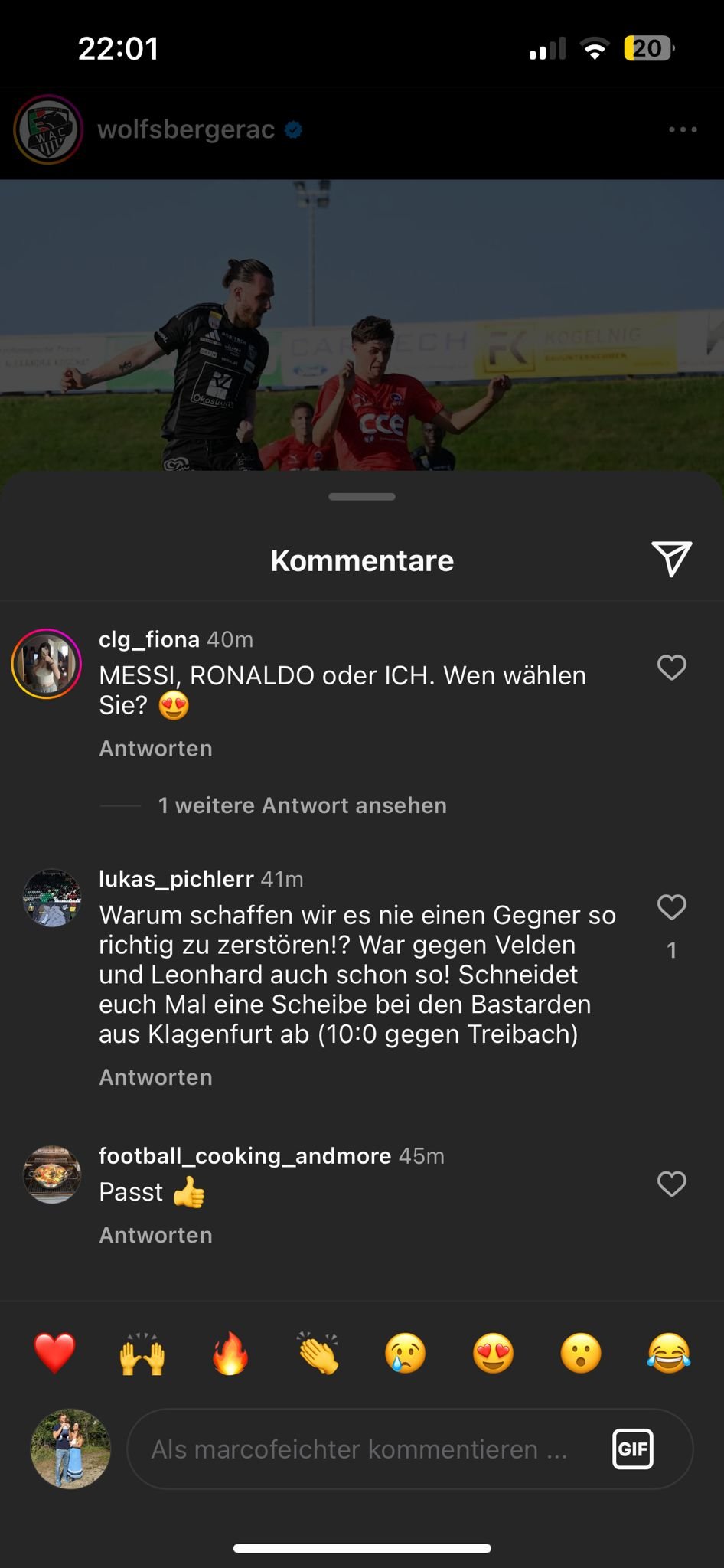The width and height of the screenshot is (724, 1568).
Task: Open clg_fiona's profile picture
Action: pos(47,664)
